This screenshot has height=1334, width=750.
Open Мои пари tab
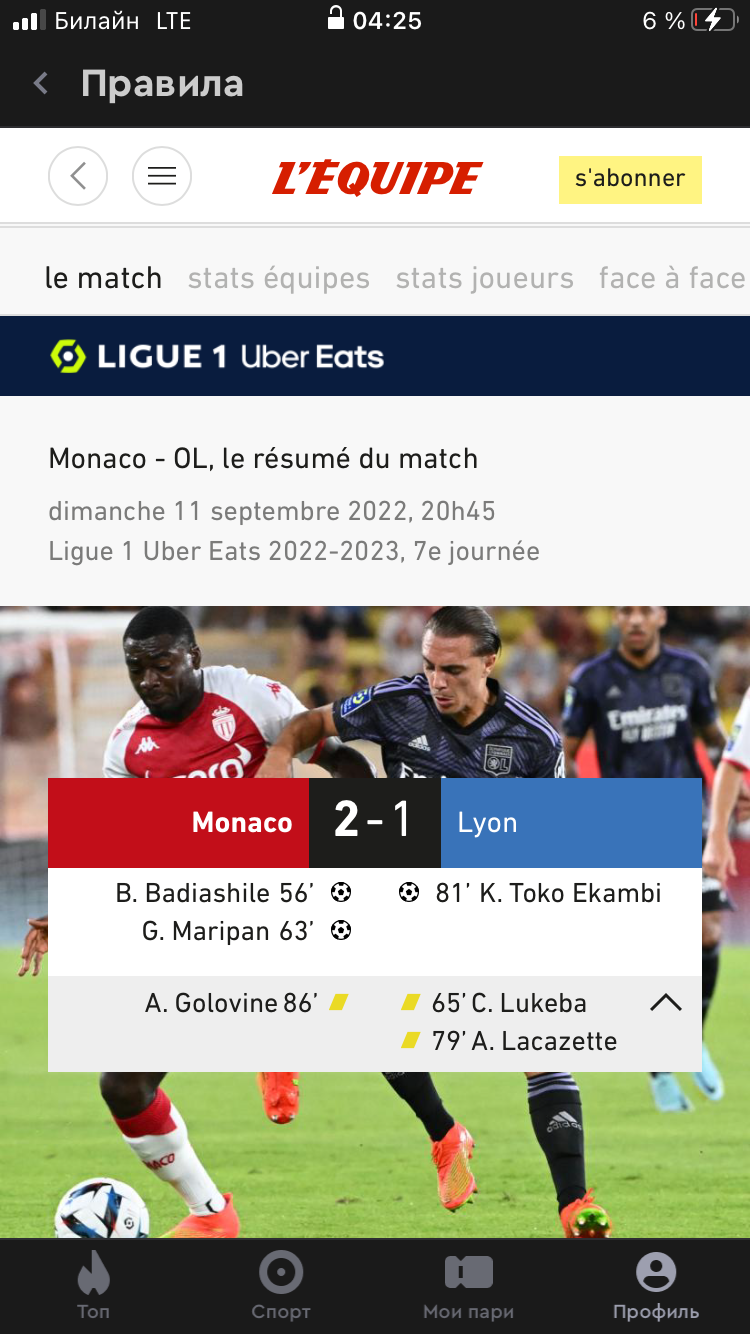469,1287
